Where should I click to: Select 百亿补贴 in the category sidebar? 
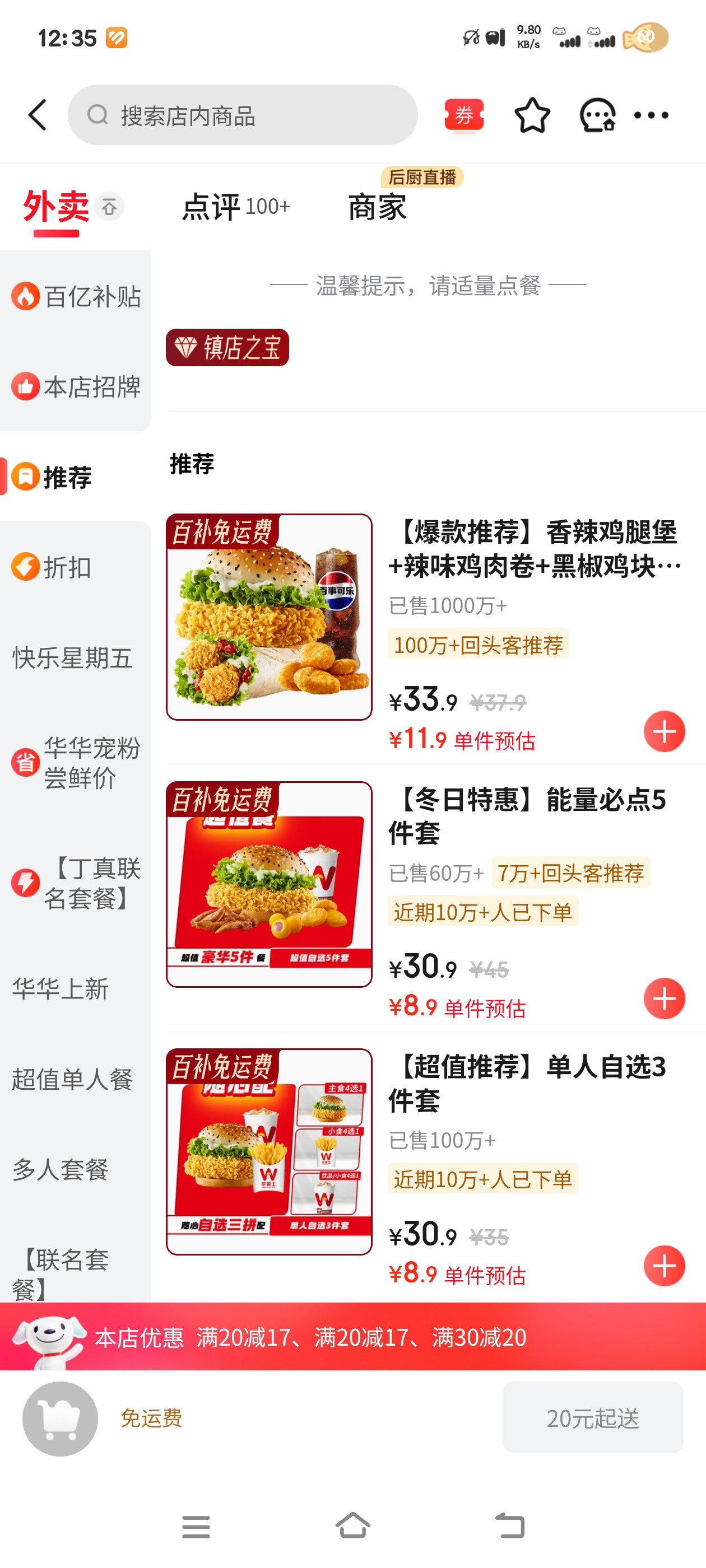pyautogui.click(x=76, y=296)
